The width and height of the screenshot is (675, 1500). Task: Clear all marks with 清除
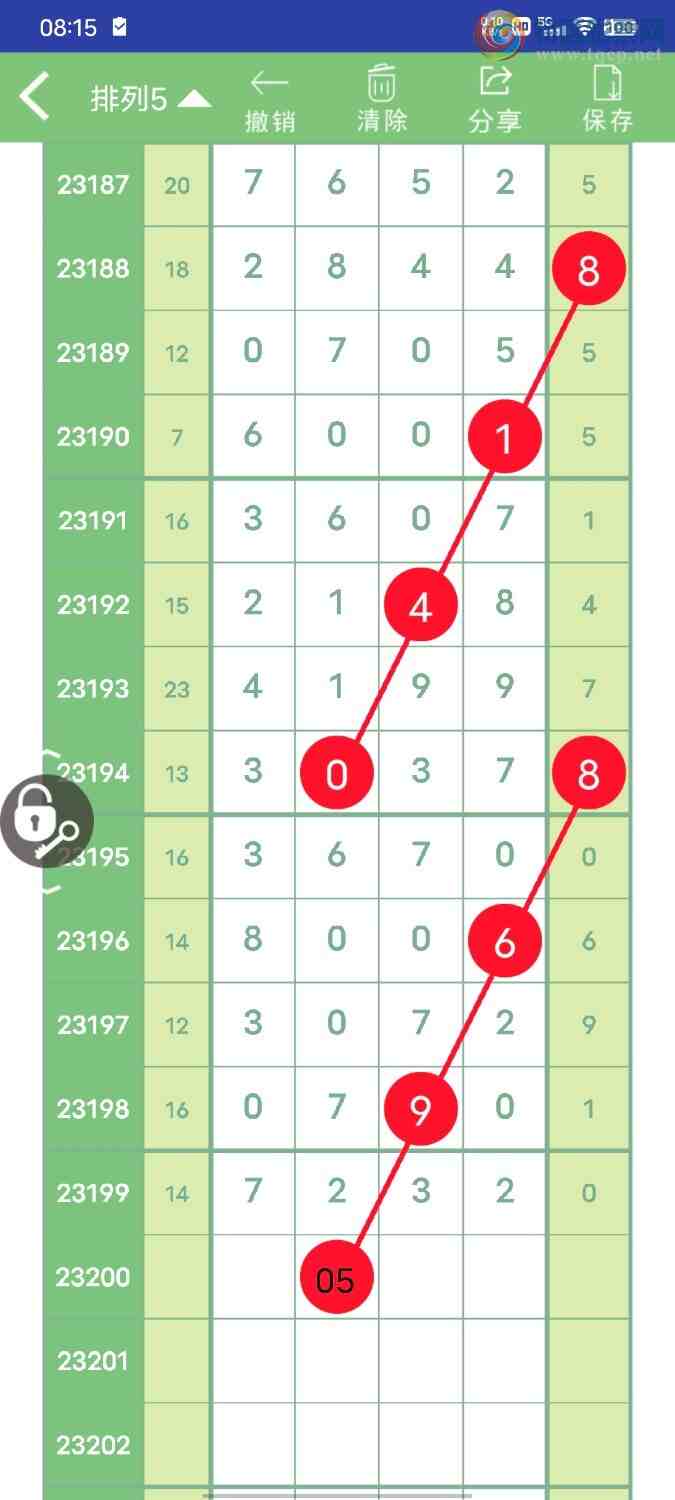pyautogui.click(x=382, y=100)
